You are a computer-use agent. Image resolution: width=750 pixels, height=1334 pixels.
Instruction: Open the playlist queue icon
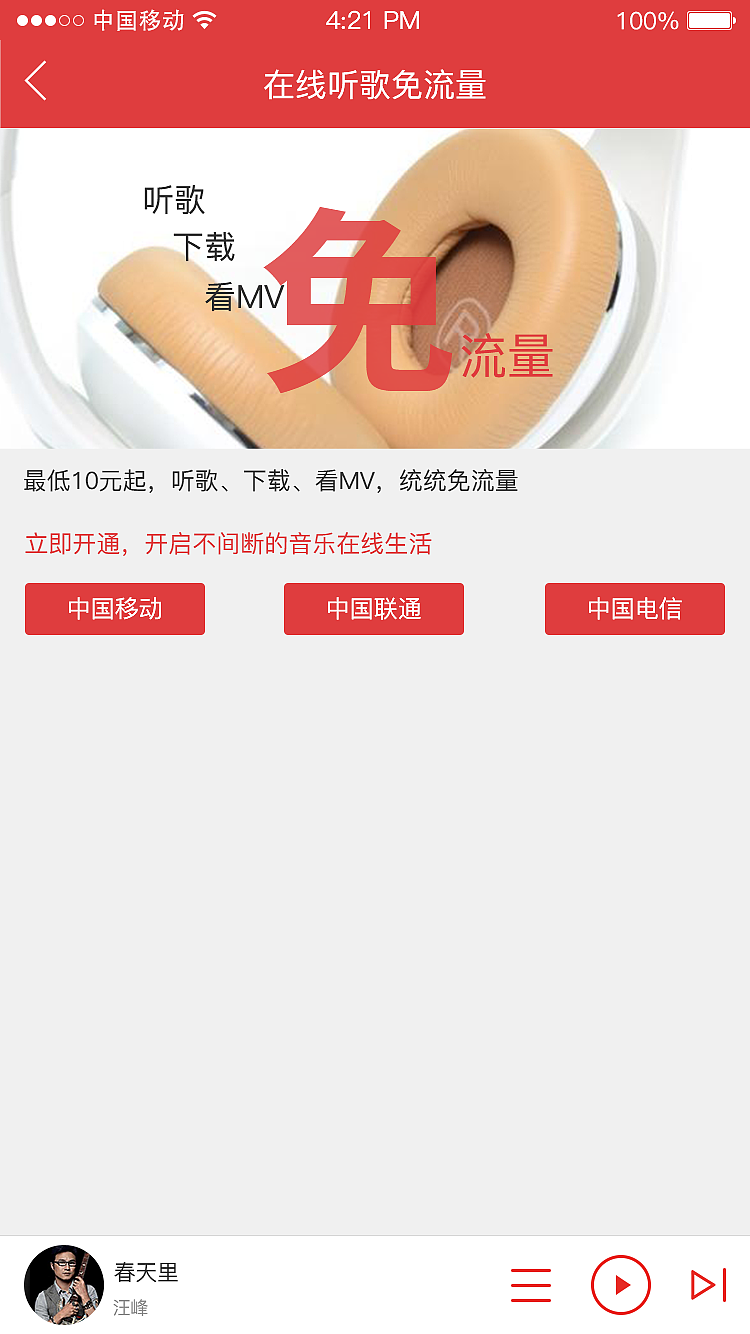[x=531, y=1284]
